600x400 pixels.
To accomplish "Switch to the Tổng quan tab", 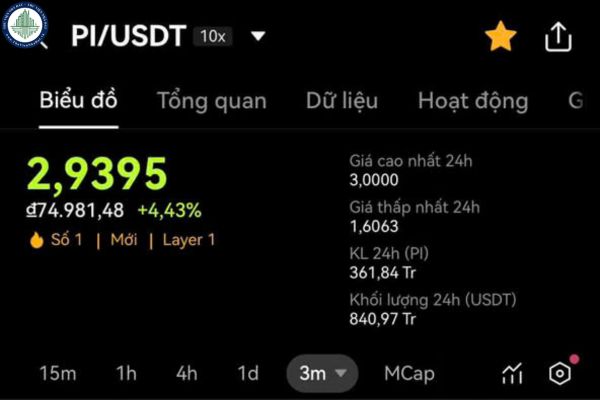I will pyautogui.click(x=211, y=100).
